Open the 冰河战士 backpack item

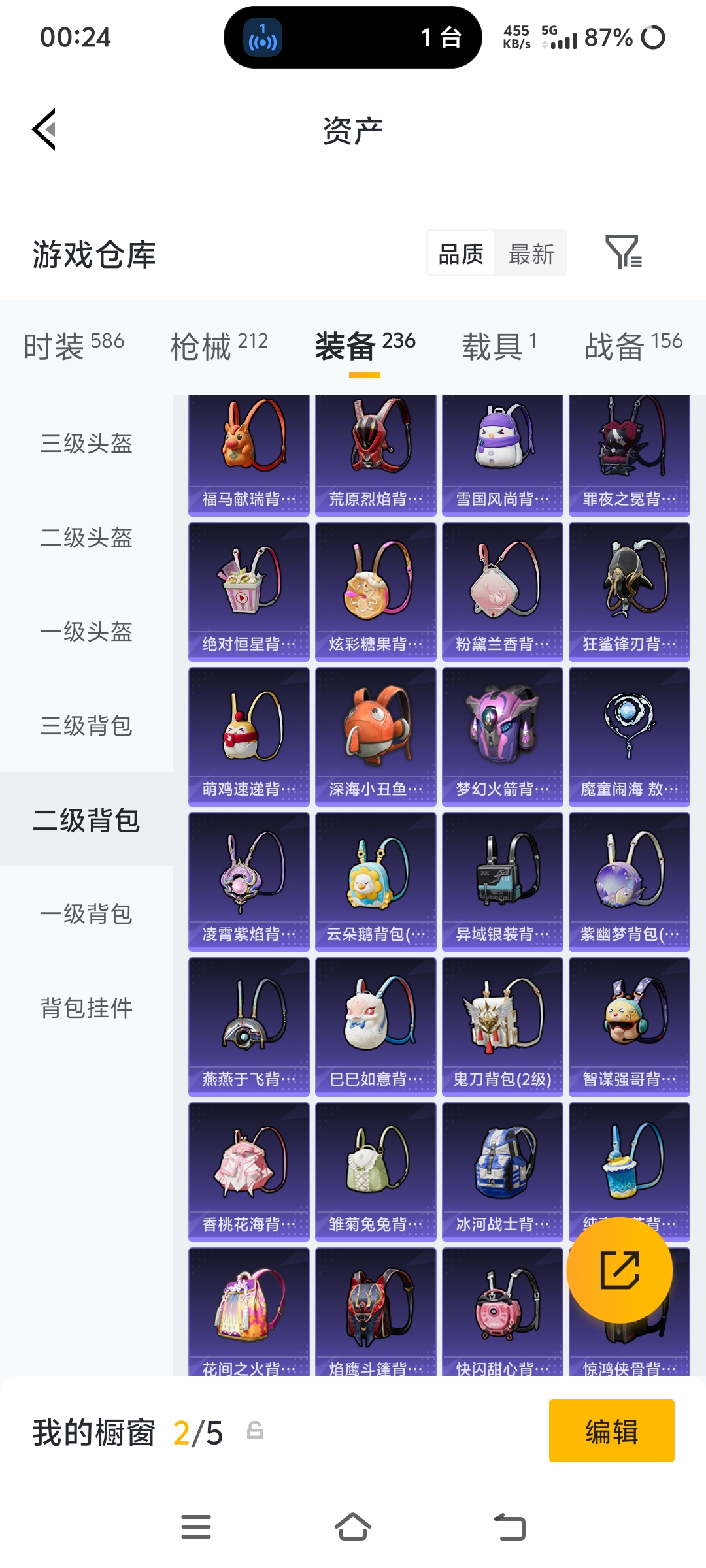(502, 1171)
